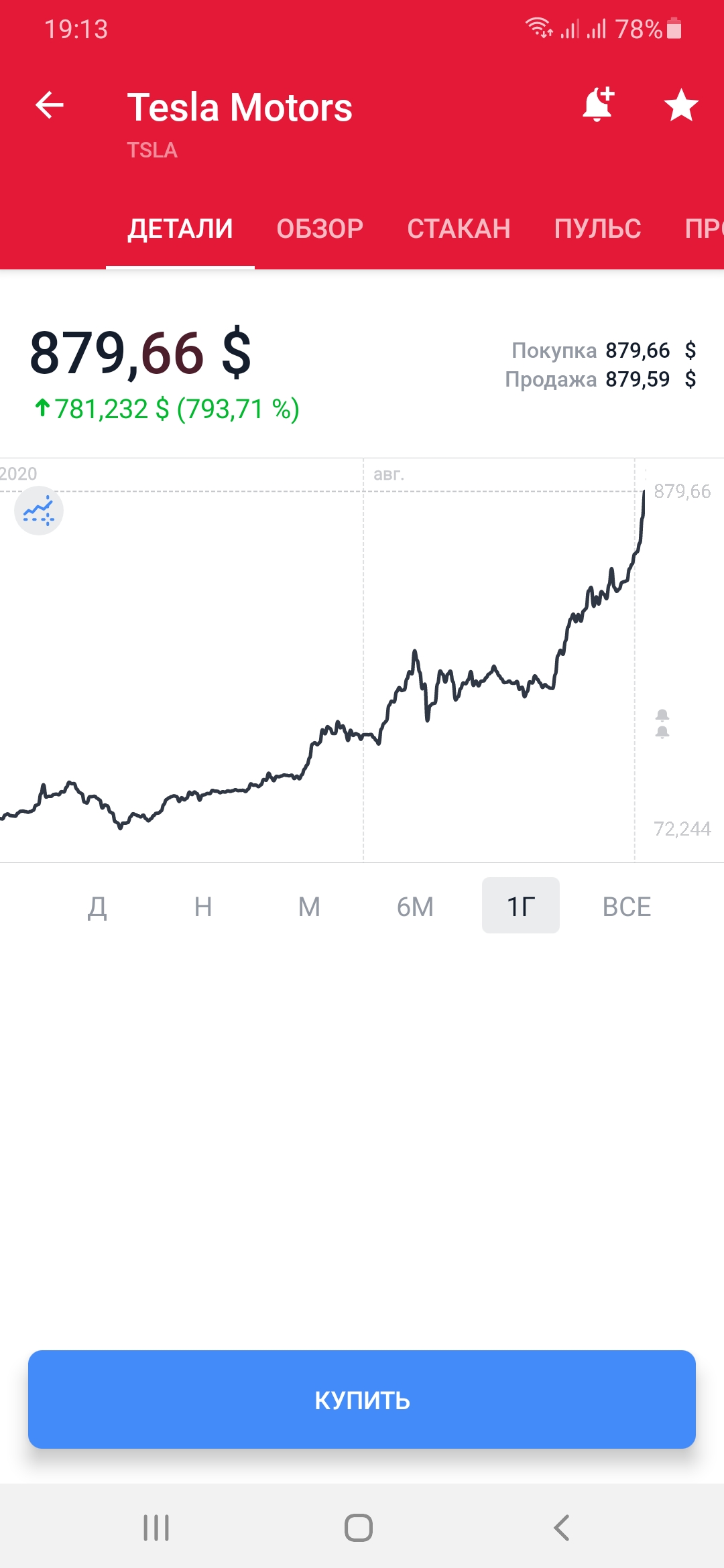Change the chart type with the graph icon

(x=39, y=511)
